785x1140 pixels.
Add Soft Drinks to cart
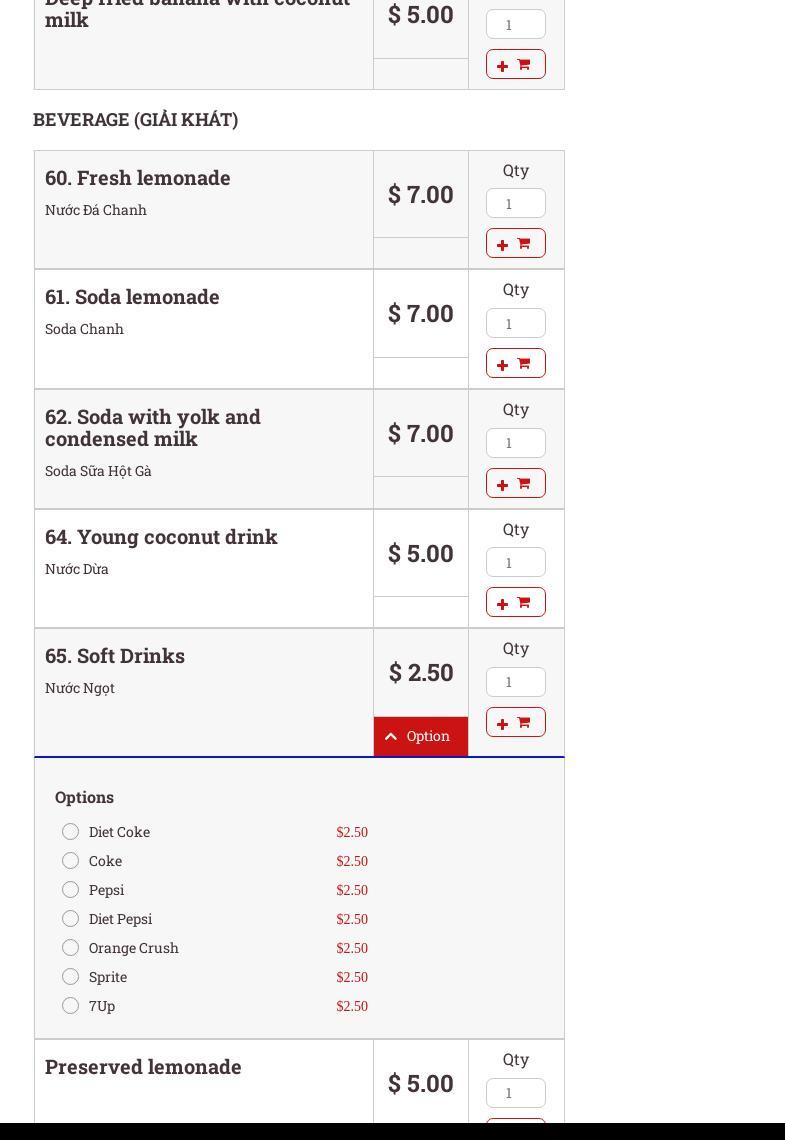click(515, 722)
